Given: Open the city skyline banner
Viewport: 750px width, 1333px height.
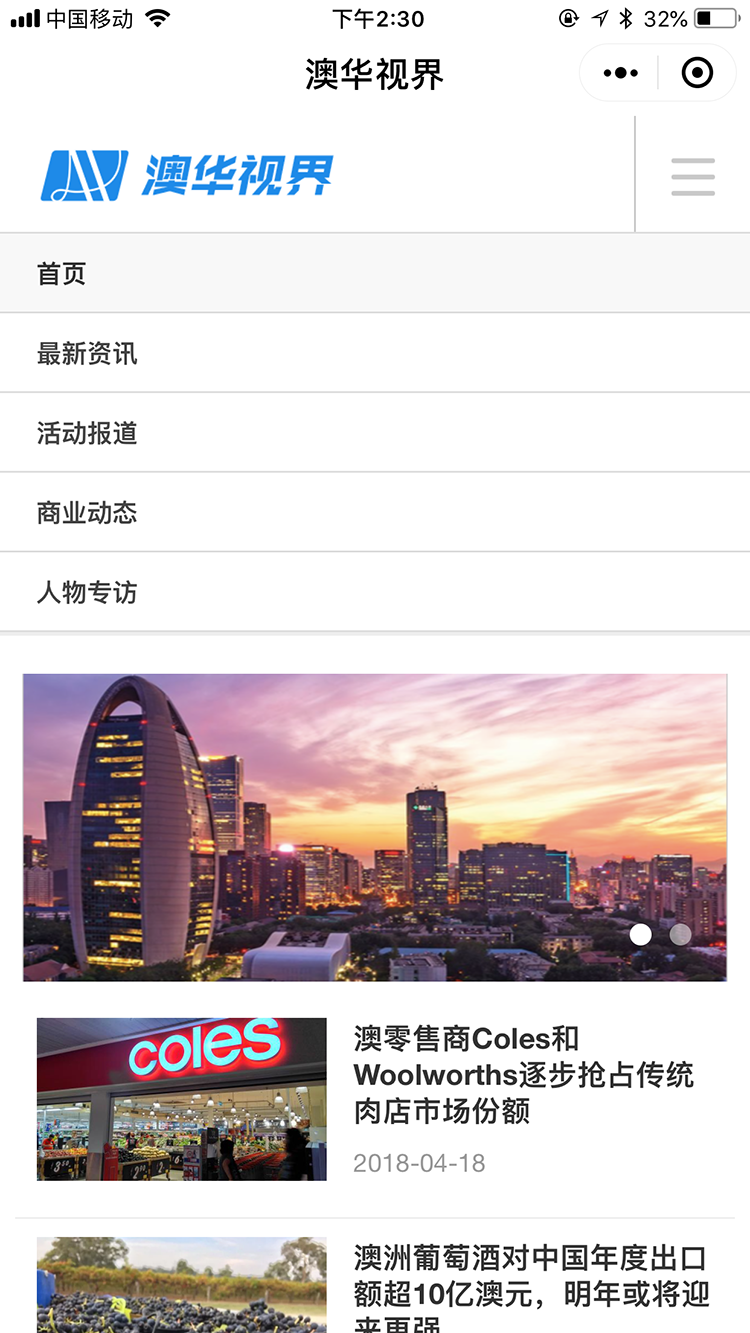Looking at the screenshot, I should click(x=375, y=827).
